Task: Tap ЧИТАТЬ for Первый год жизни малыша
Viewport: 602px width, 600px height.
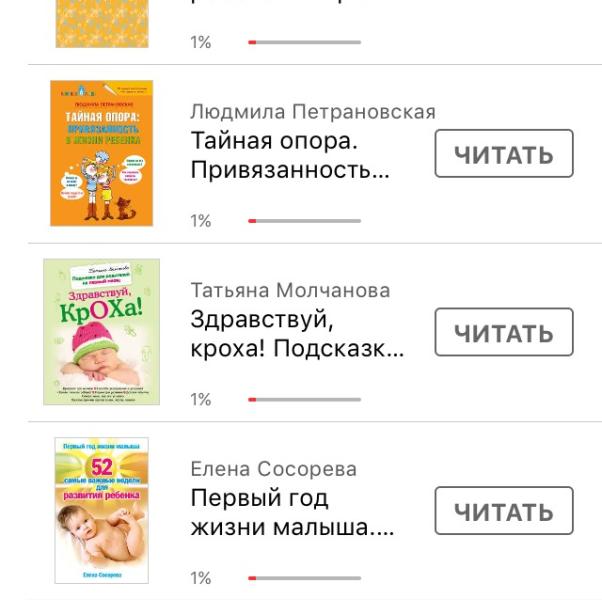Action: click(x=503, y=512)
